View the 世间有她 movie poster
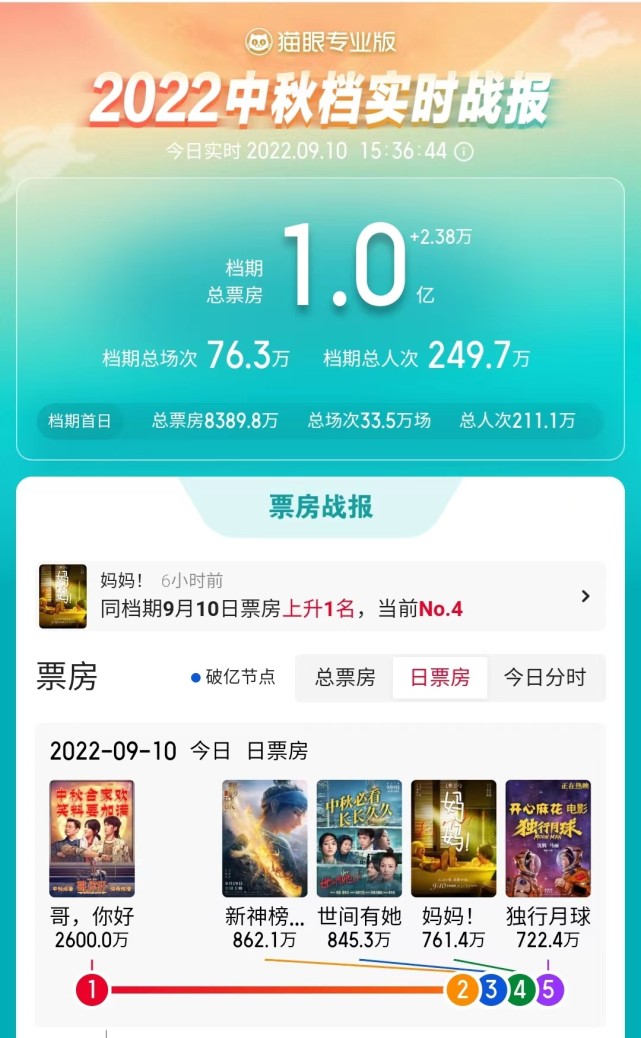The width and height of the screenshot is (641, 1038). point(359,838)
